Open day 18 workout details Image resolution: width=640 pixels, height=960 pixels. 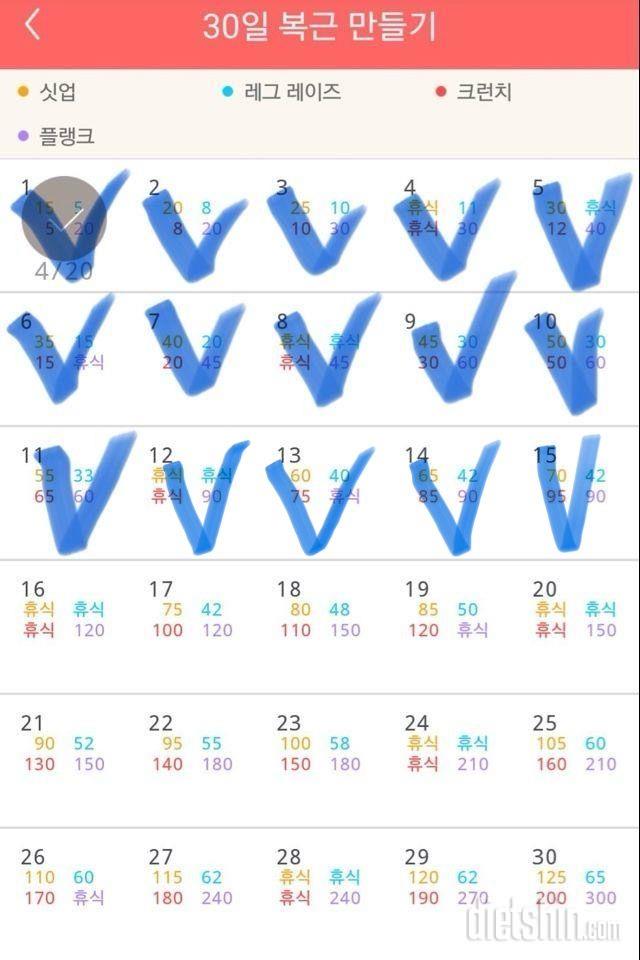tap(320, 620)
